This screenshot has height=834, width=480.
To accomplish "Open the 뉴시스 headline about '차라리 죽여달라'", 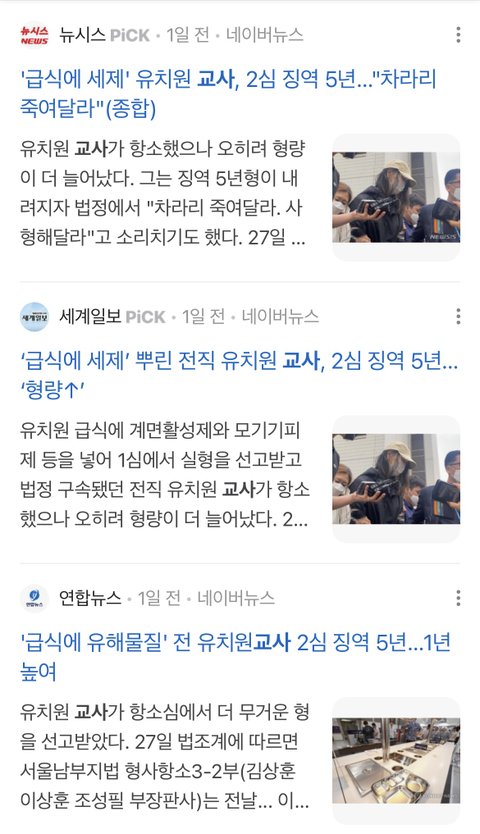I will [x=229, y=94].
